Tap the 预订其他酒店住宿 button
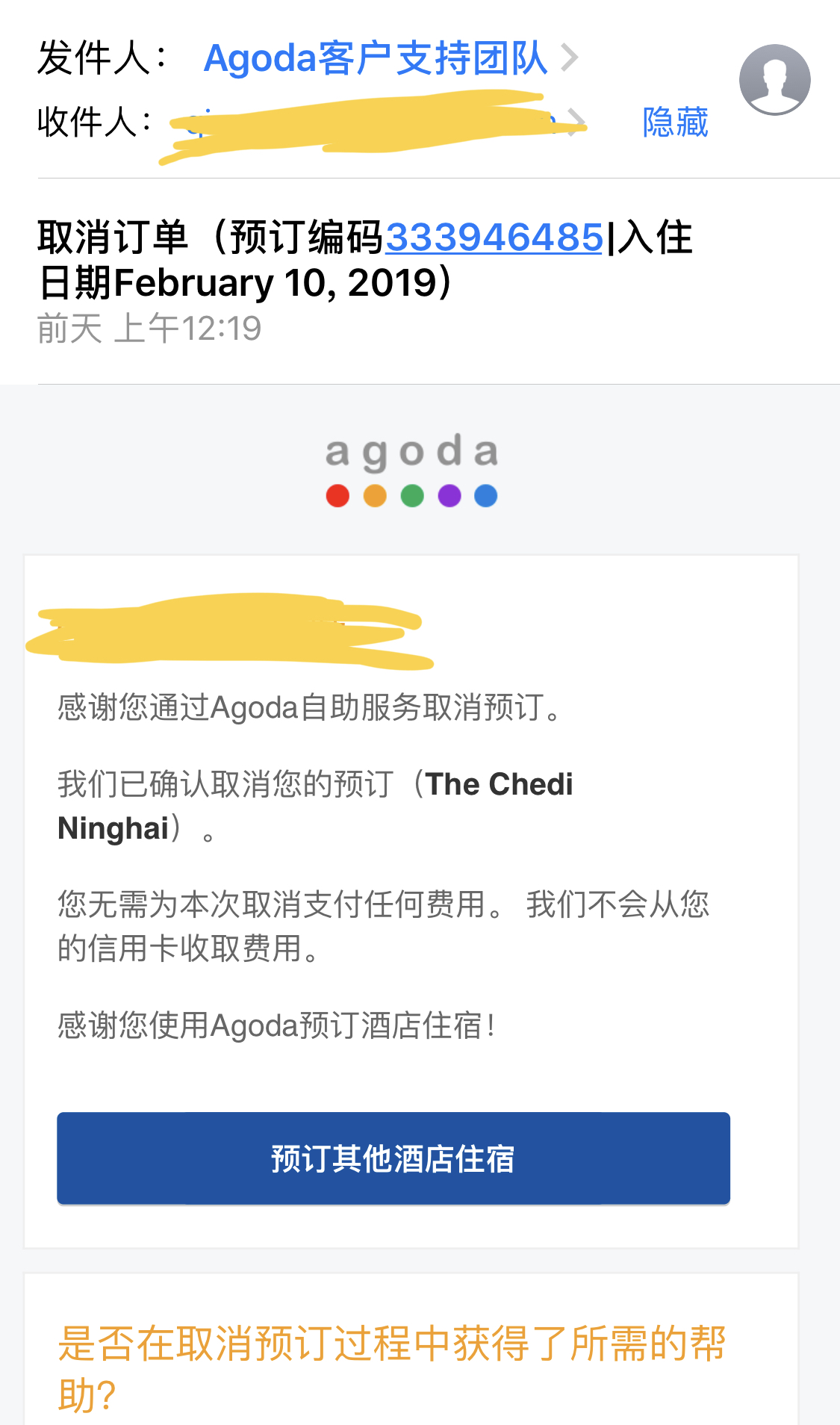The width and height of the screenshot is (840, 1425). click(x=393, y=1158)
